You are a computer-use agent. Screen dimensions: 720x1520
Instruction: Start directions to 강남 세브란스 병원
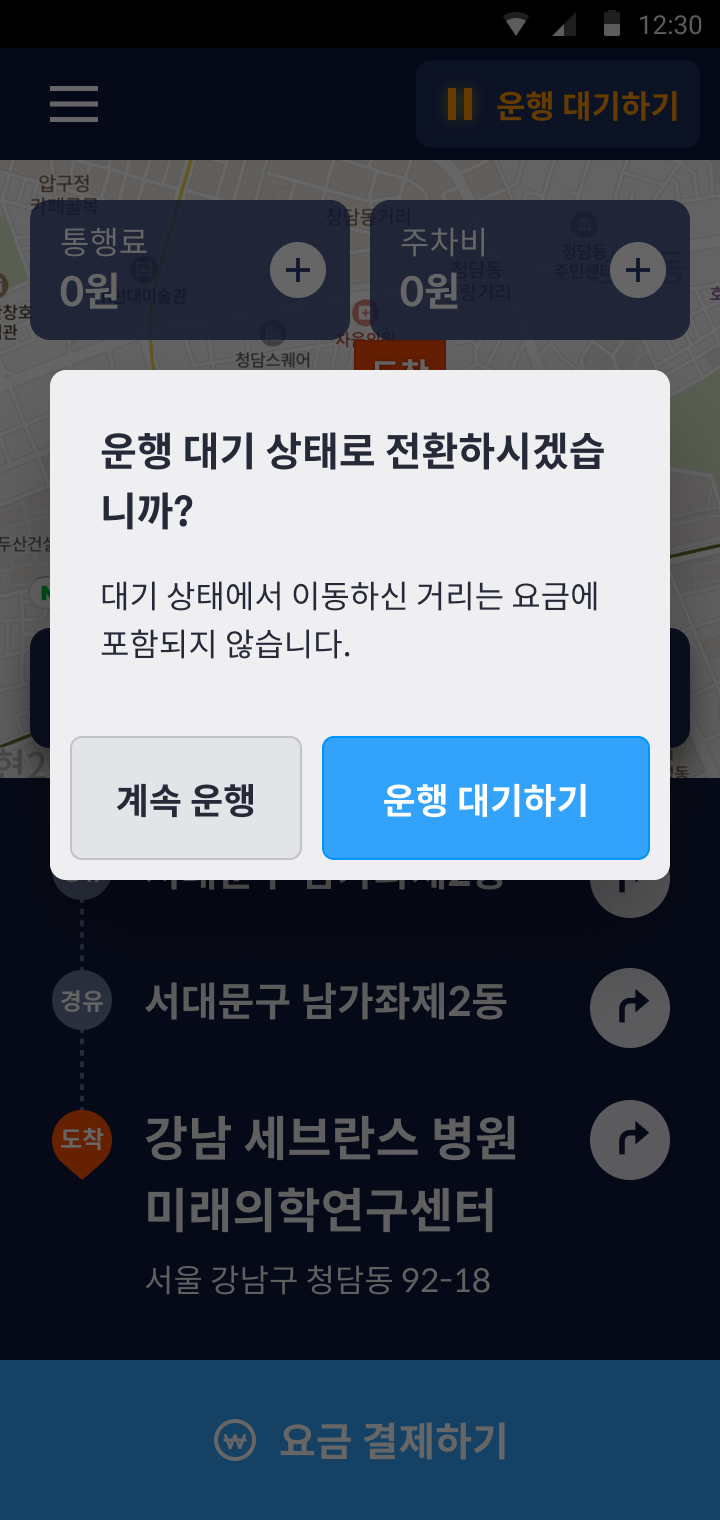(x=630, y=1140)
